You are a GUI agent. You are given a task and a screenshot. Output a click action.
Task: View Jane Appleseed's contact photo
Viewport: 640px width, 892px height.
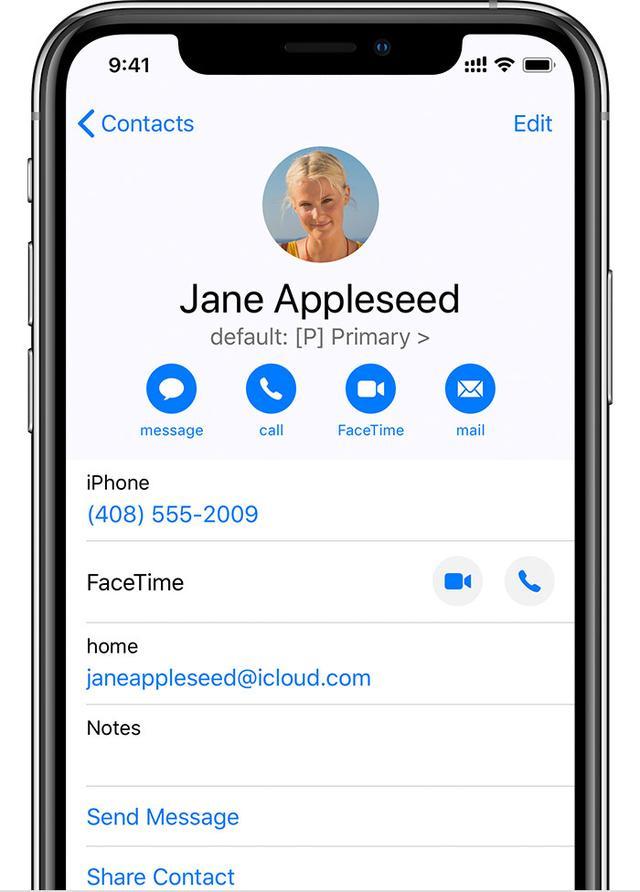tap(320, 205)
